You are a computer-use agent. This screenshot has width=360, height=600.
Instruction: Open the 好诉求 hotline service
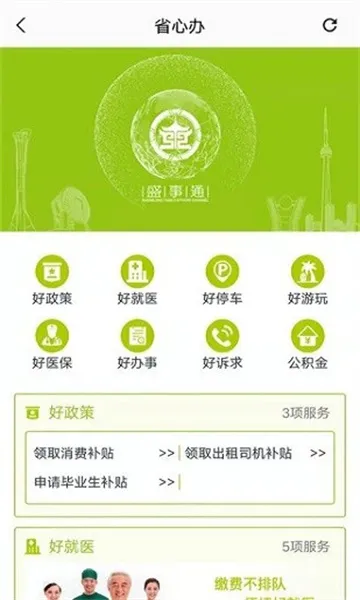pos(222,344)
